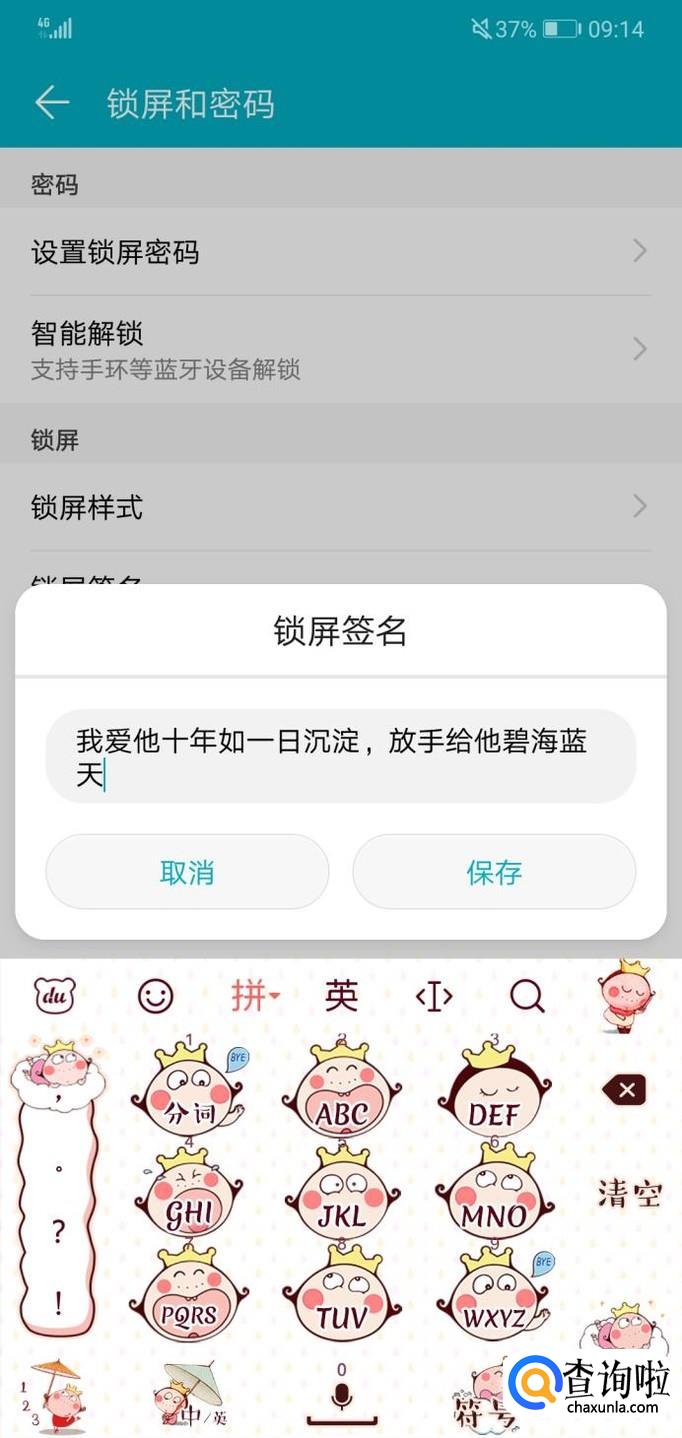Tap the signature text field
This screenshot has height=1438, width=682.
click(340, 757)
